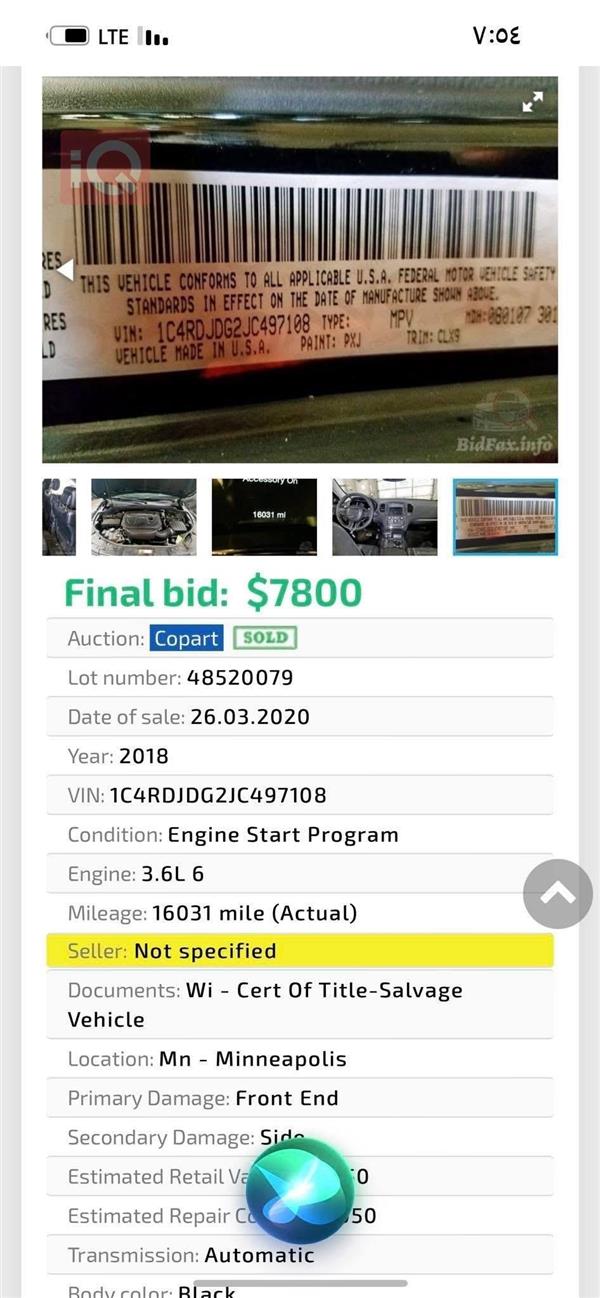Open the partially visible seat thumbnail

pos(59,517)
